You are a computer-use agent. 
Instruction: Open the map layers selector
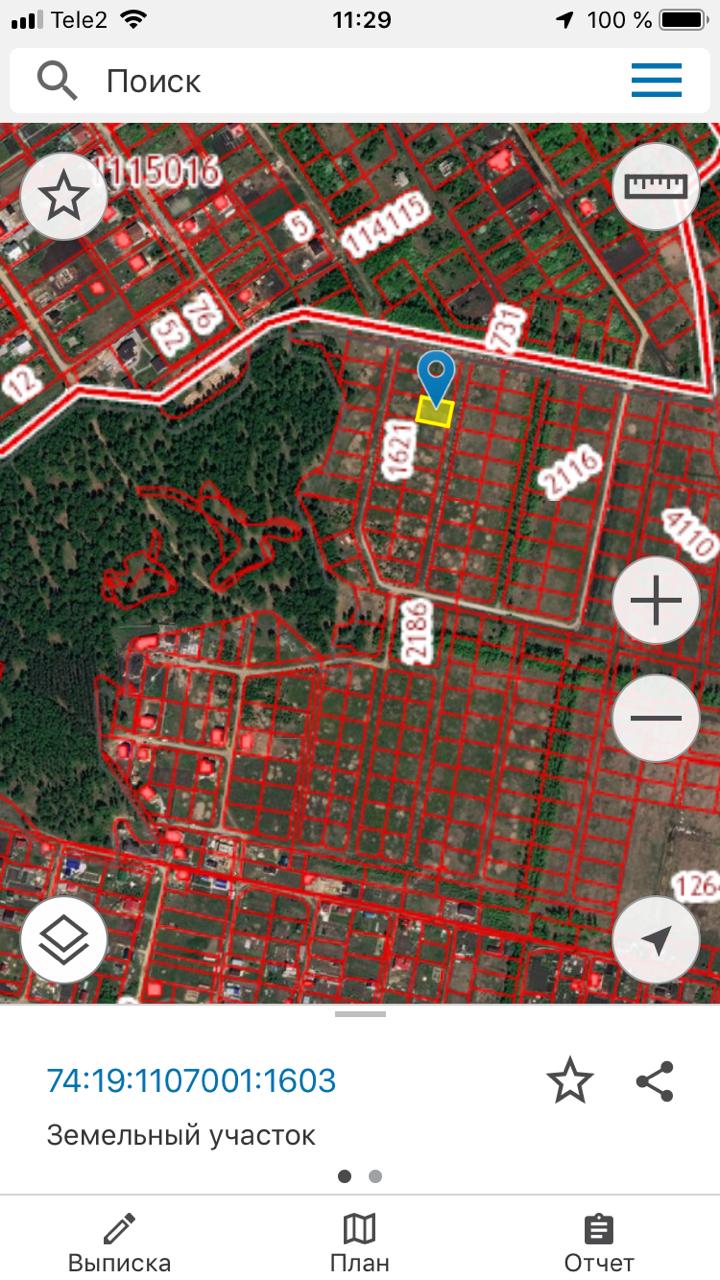(x=64, y=940)
